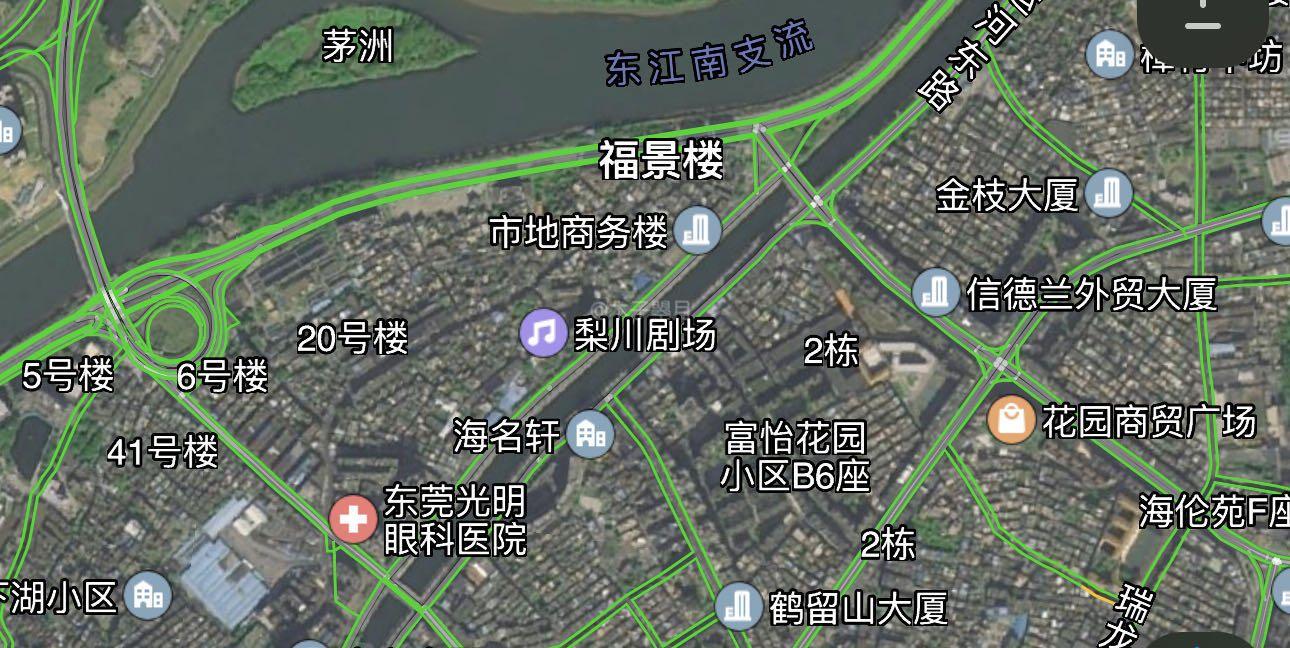The image size is (1290, 648).
Task: Tap the 信德兰外贸大厦 building marker
Action: coord(936,293)
